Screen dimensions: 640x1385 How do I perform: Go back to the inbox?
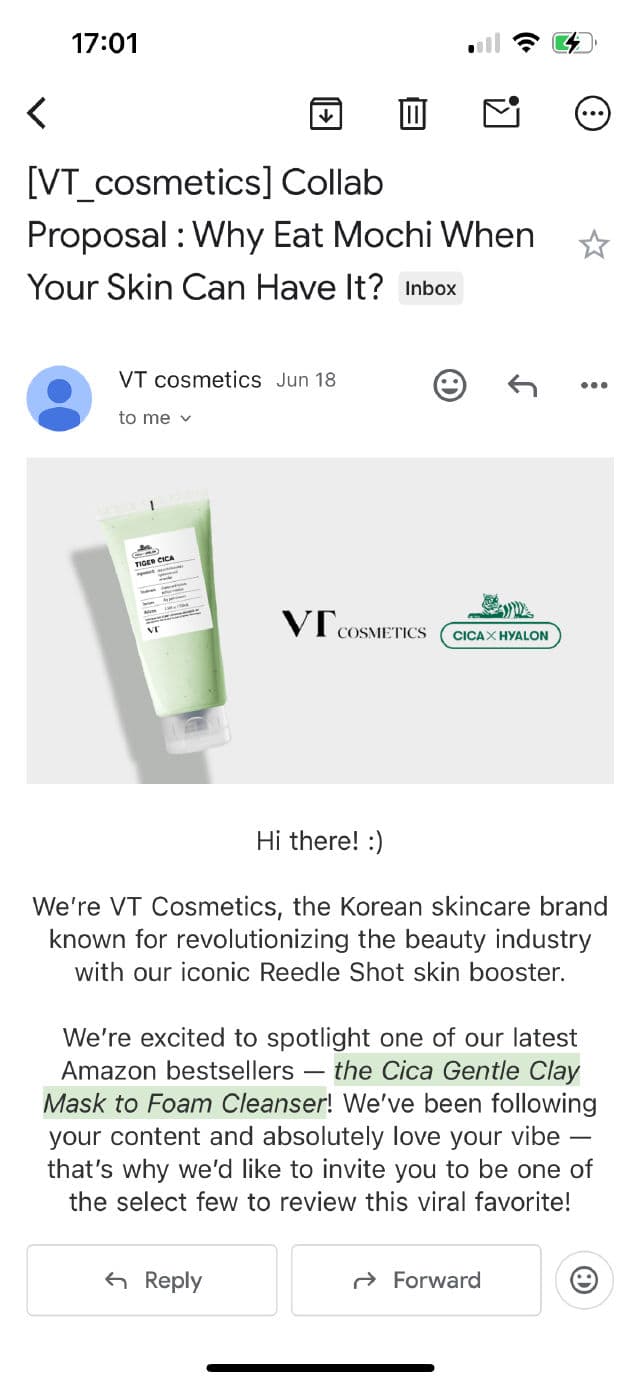point(37,114)
